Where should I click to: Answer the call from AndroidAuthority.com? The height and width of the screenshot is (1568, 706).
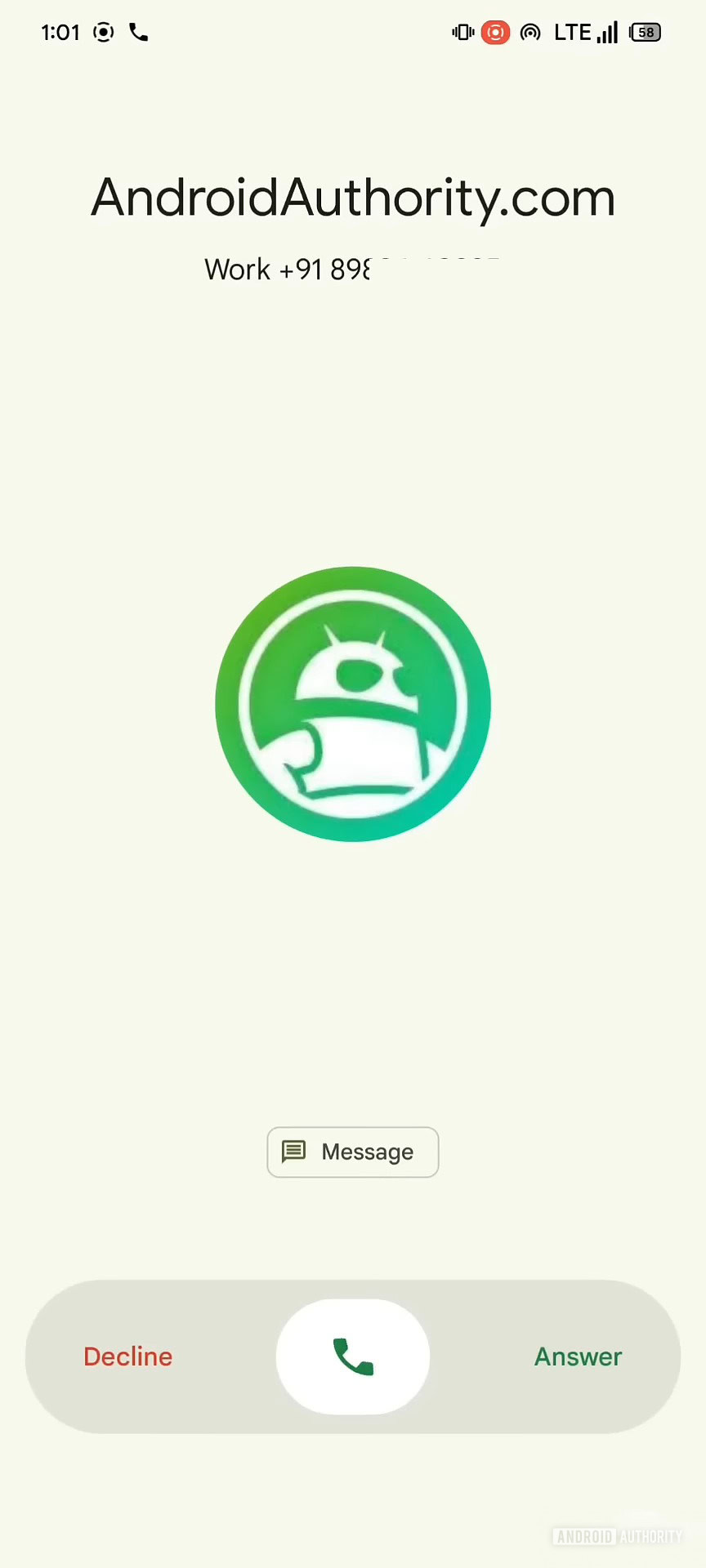pyautogui.click(x=578, y=1356)
